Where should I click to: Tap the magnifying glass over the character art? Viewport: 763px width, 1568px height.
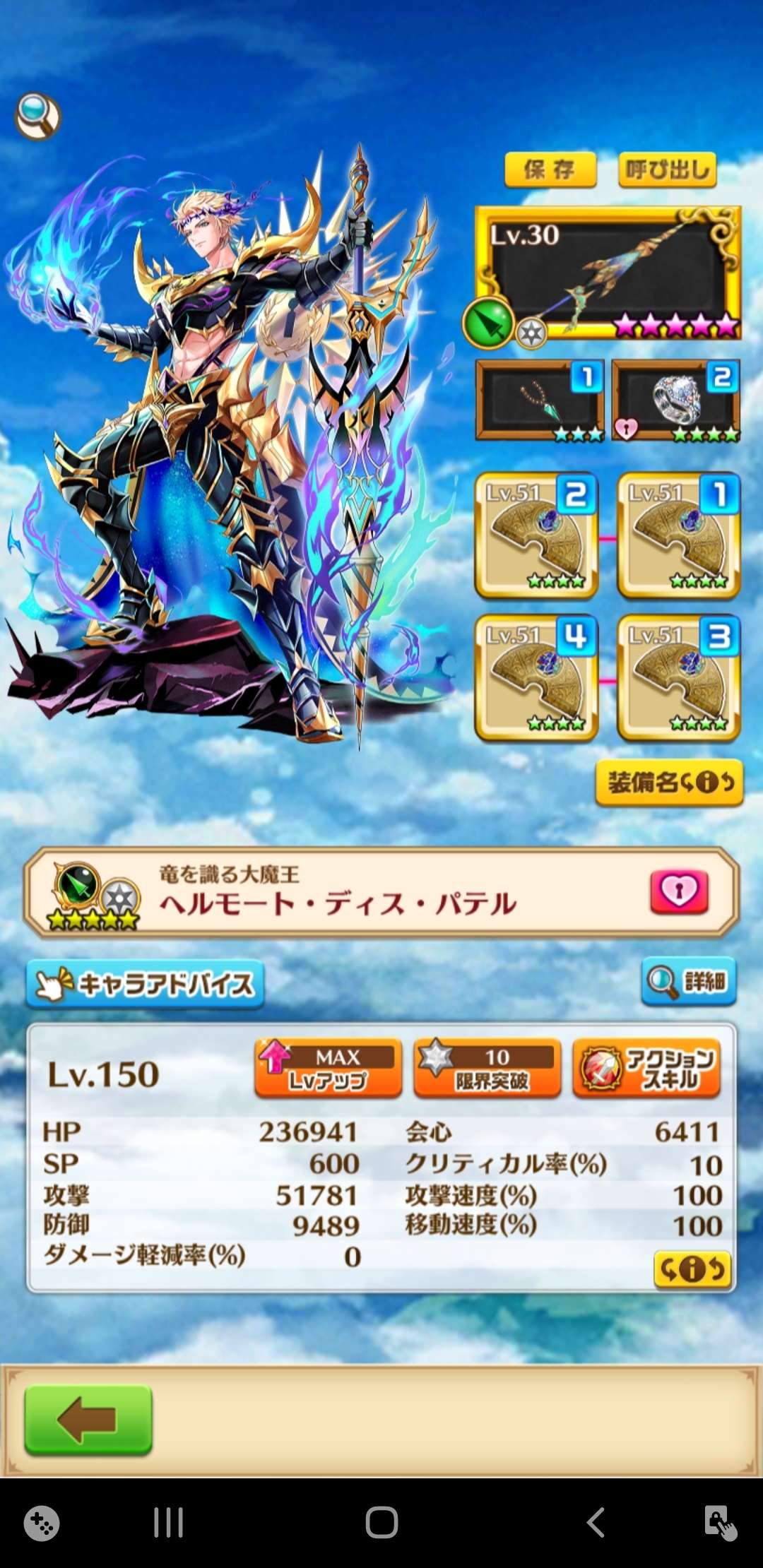37,116
